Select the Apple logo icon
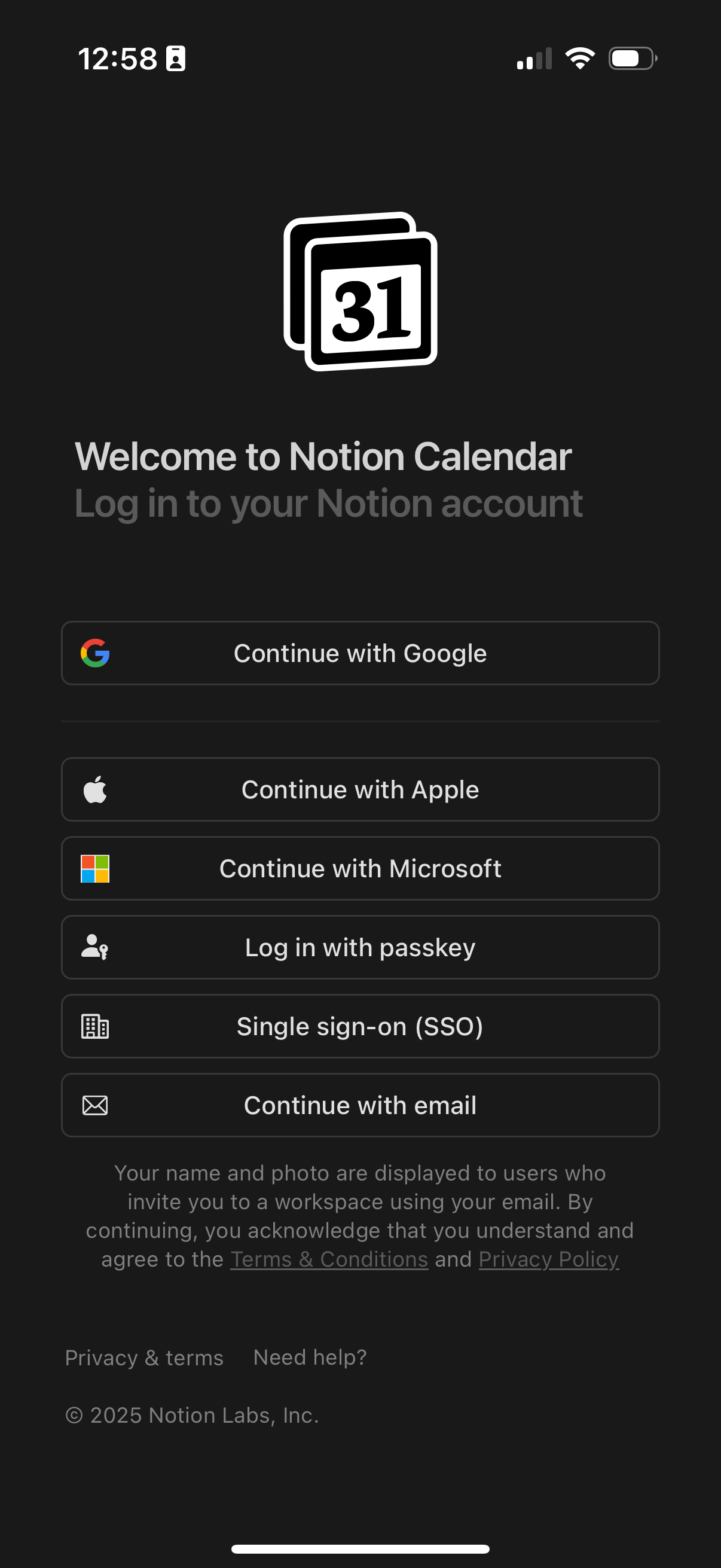721x1568 pixels. (x=95, y=789)
